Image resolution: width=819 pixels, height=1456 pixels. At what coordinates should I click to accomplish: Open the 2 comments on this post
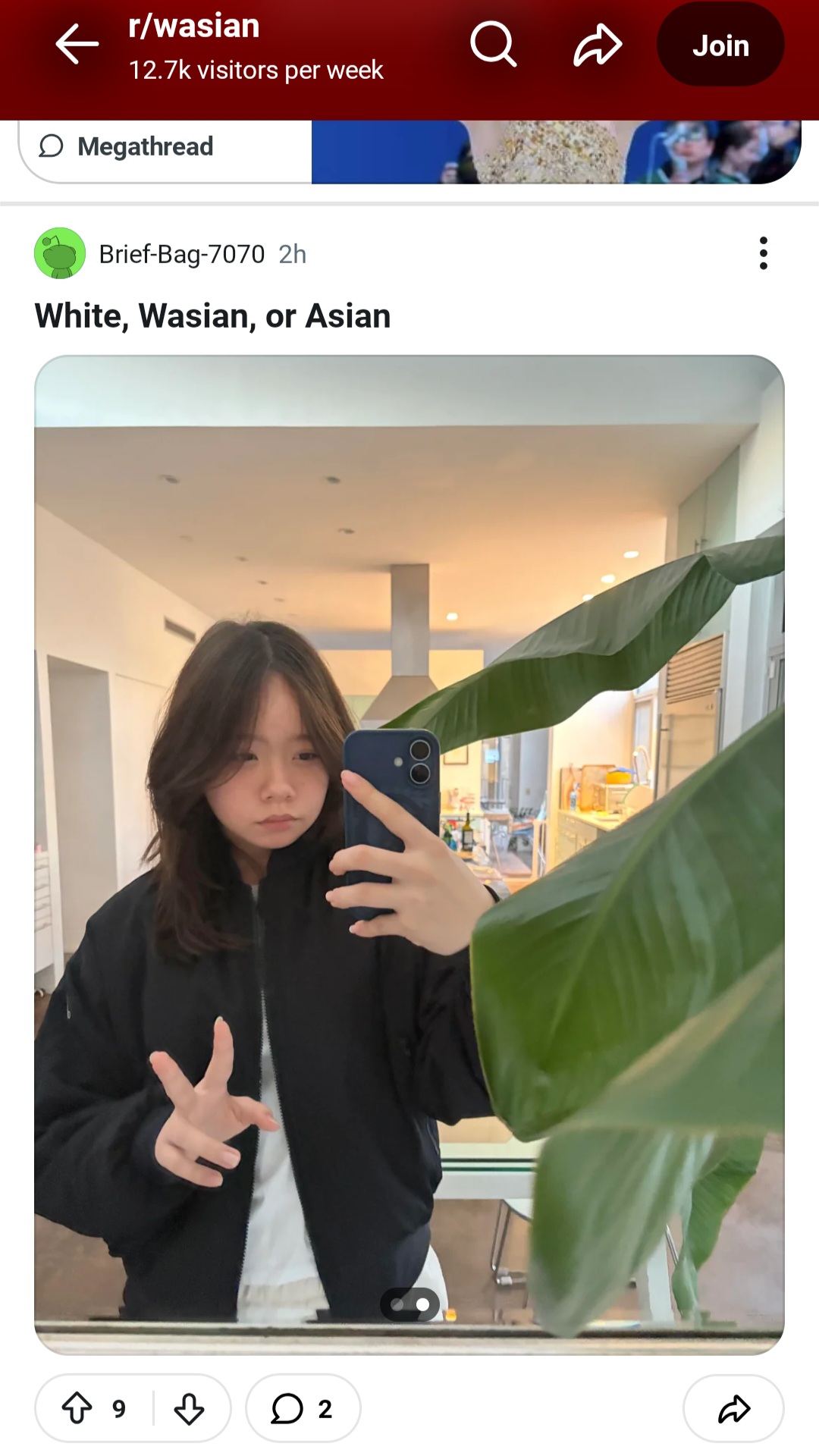click(303, 1409)
